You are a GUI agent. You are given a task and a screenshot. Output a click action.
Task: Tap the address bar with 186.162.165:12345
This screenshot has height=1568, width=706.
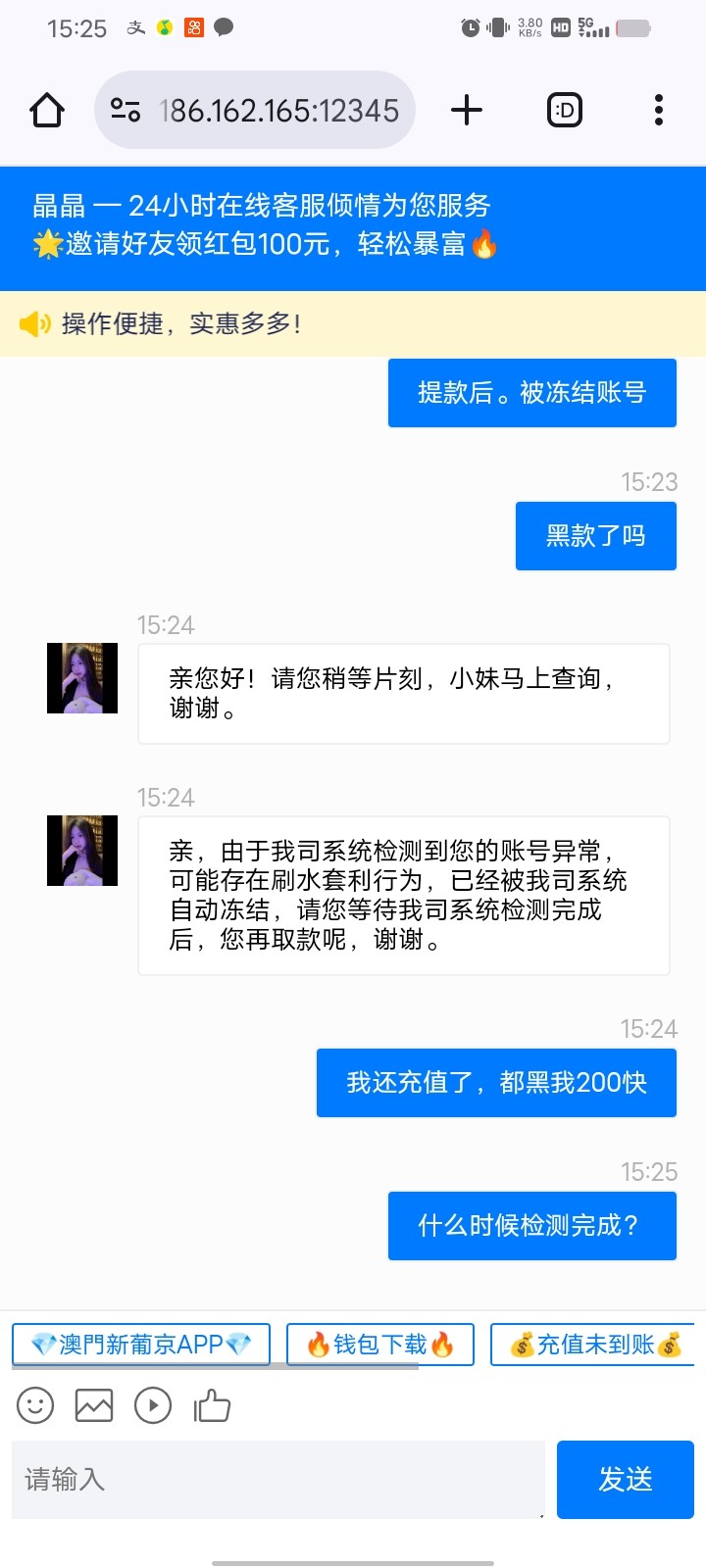pos(279,111)
